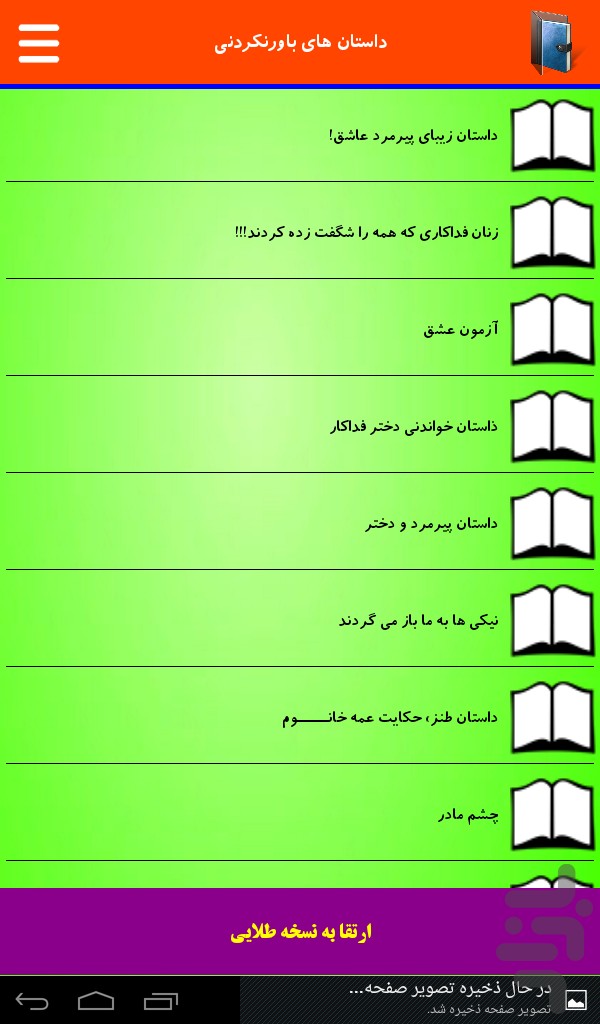Tap the system back button
The width and height of the screenshot is (600, 1024).
(x=32, y=1000)
